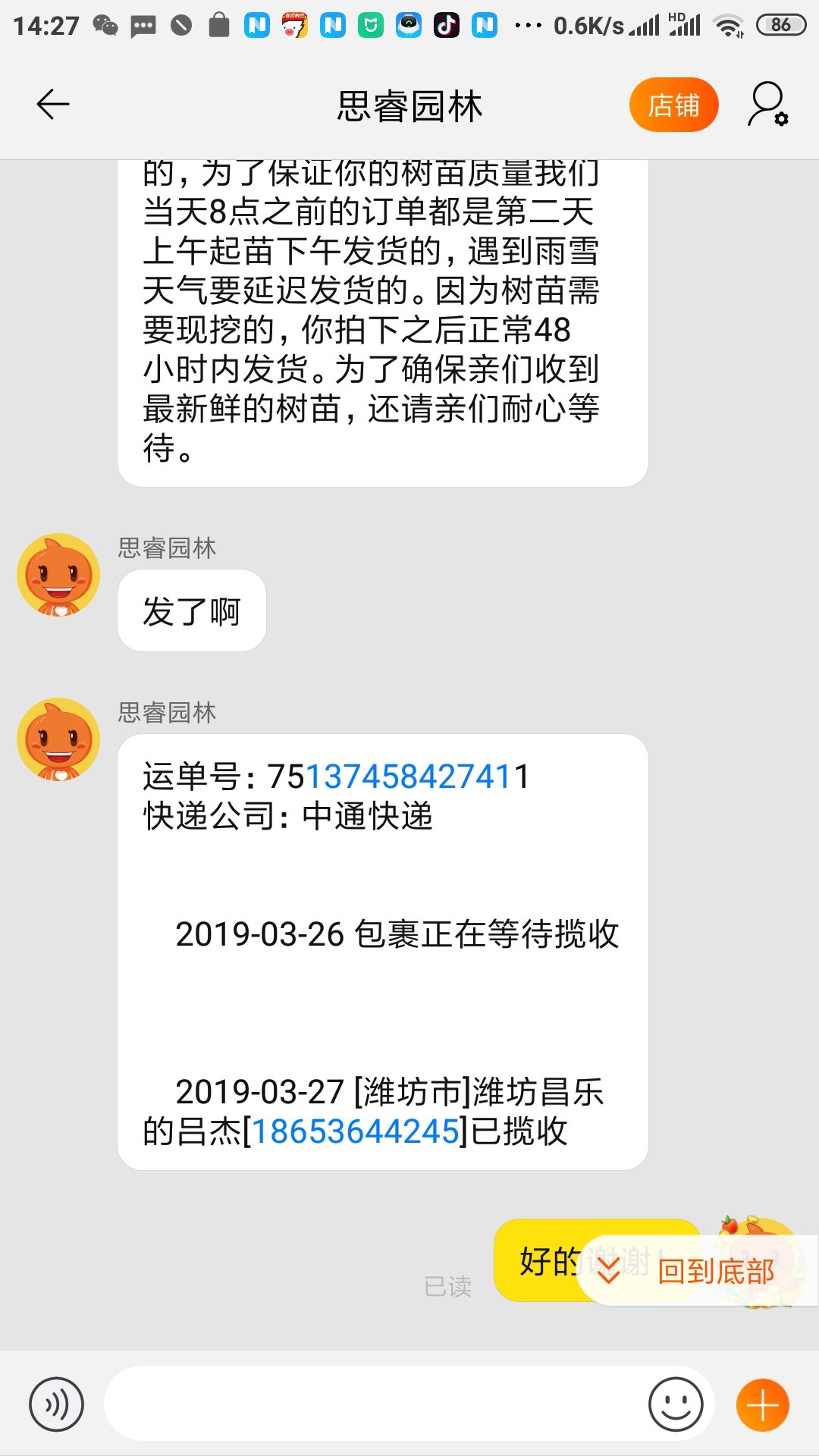Call the courier phone number 18653644245
Image resolution: width=819 pixels, height=1456 pixels.
coord(355,1131)
